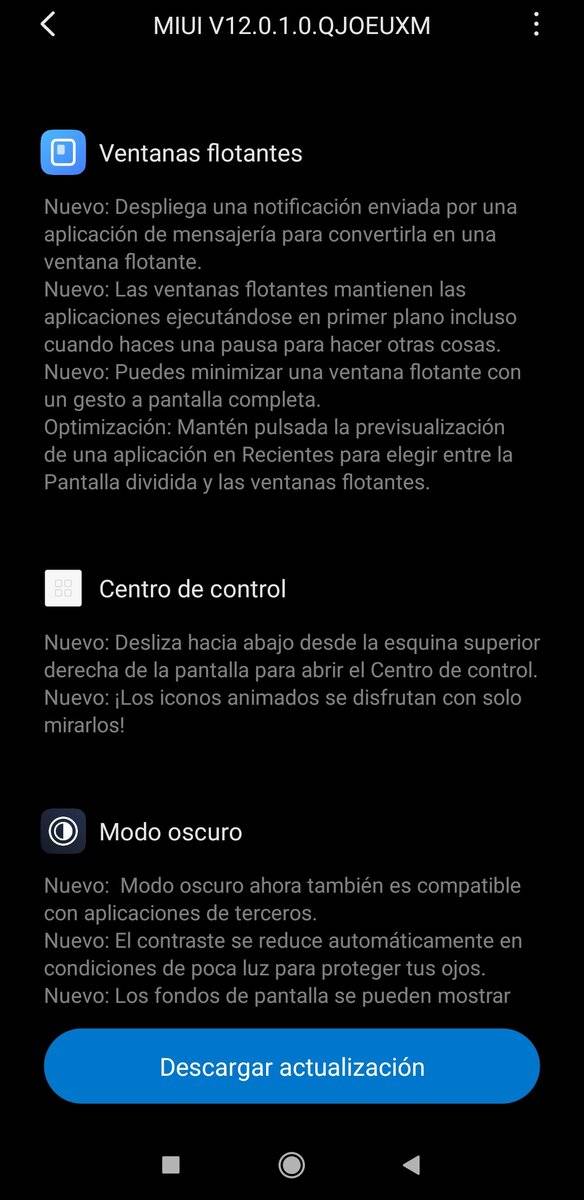Tap the system home button

click(292, 1164)
